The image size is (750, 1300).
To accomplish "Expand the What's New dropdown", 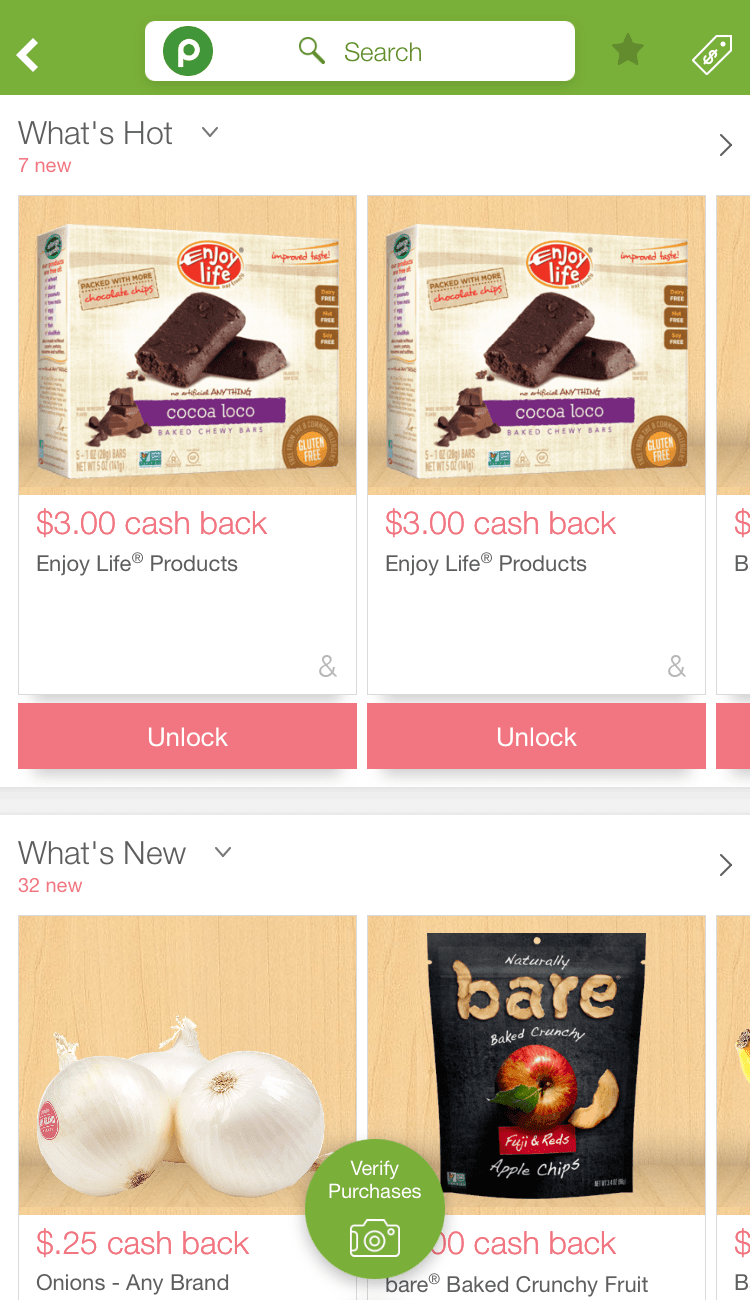I will pyautogui.click(x=223, y=852).
